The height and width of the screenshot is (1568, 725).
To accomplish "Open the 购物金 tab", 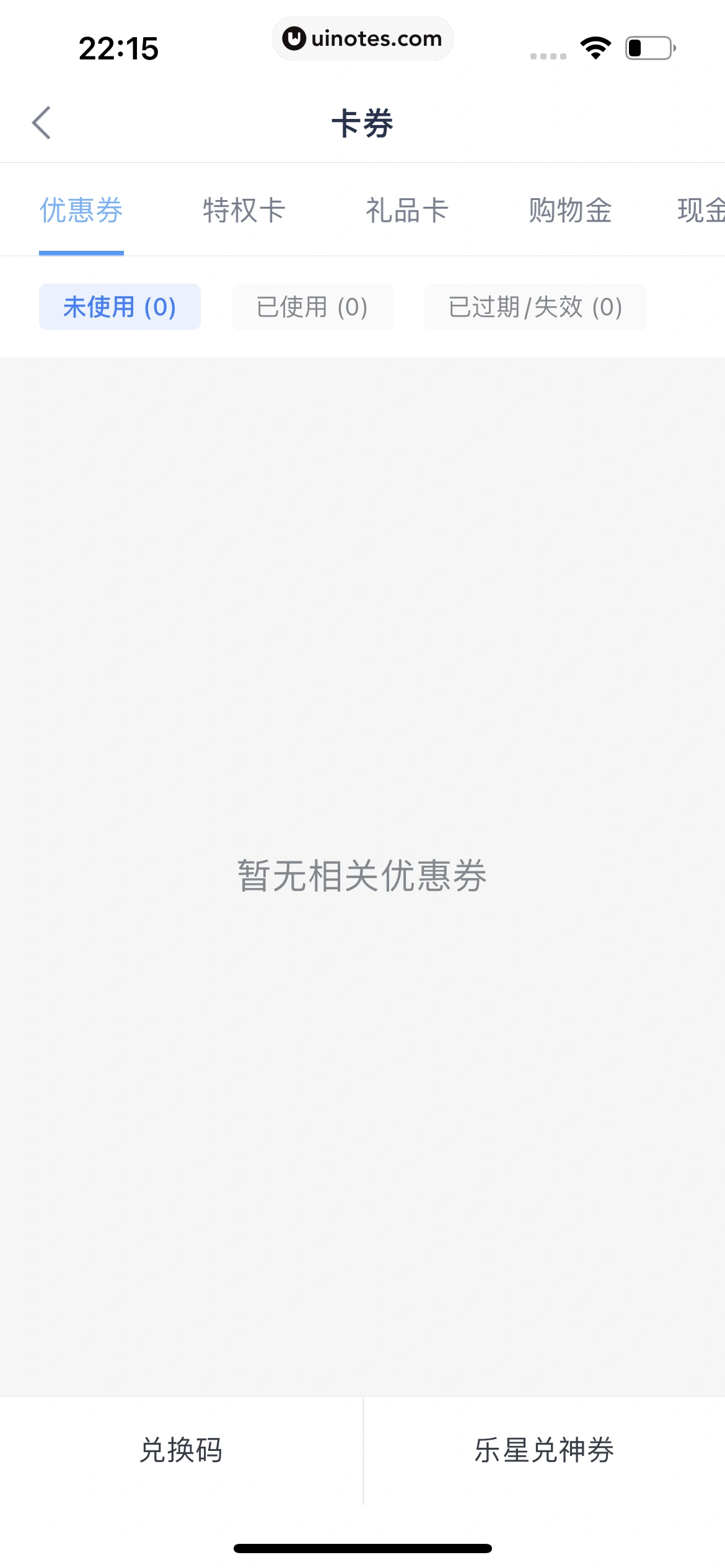I will (570, 210).
